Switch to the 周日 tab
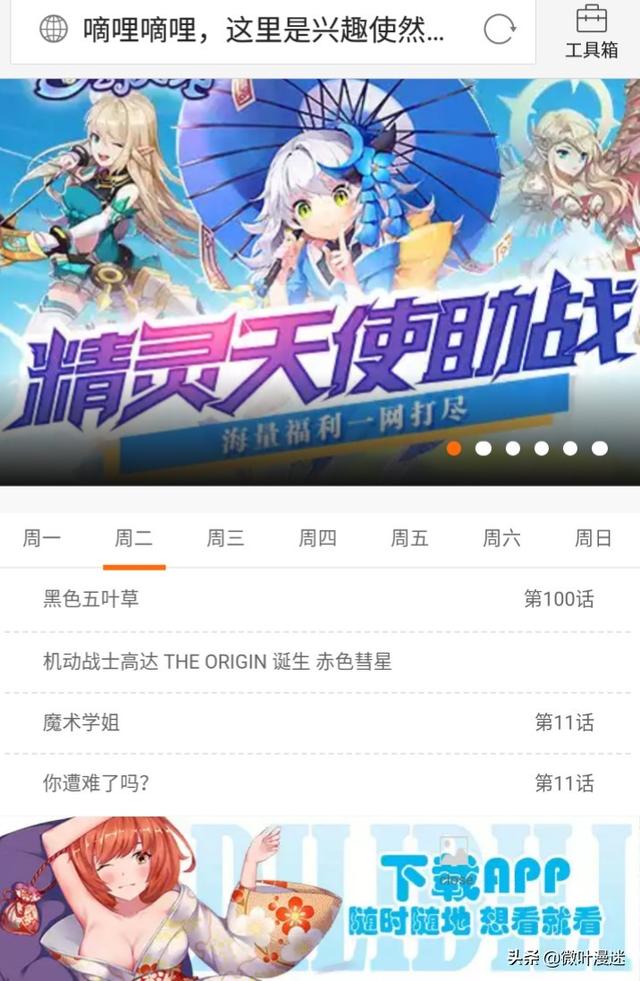Screen dimensions: 640x981 click(593, 539)
